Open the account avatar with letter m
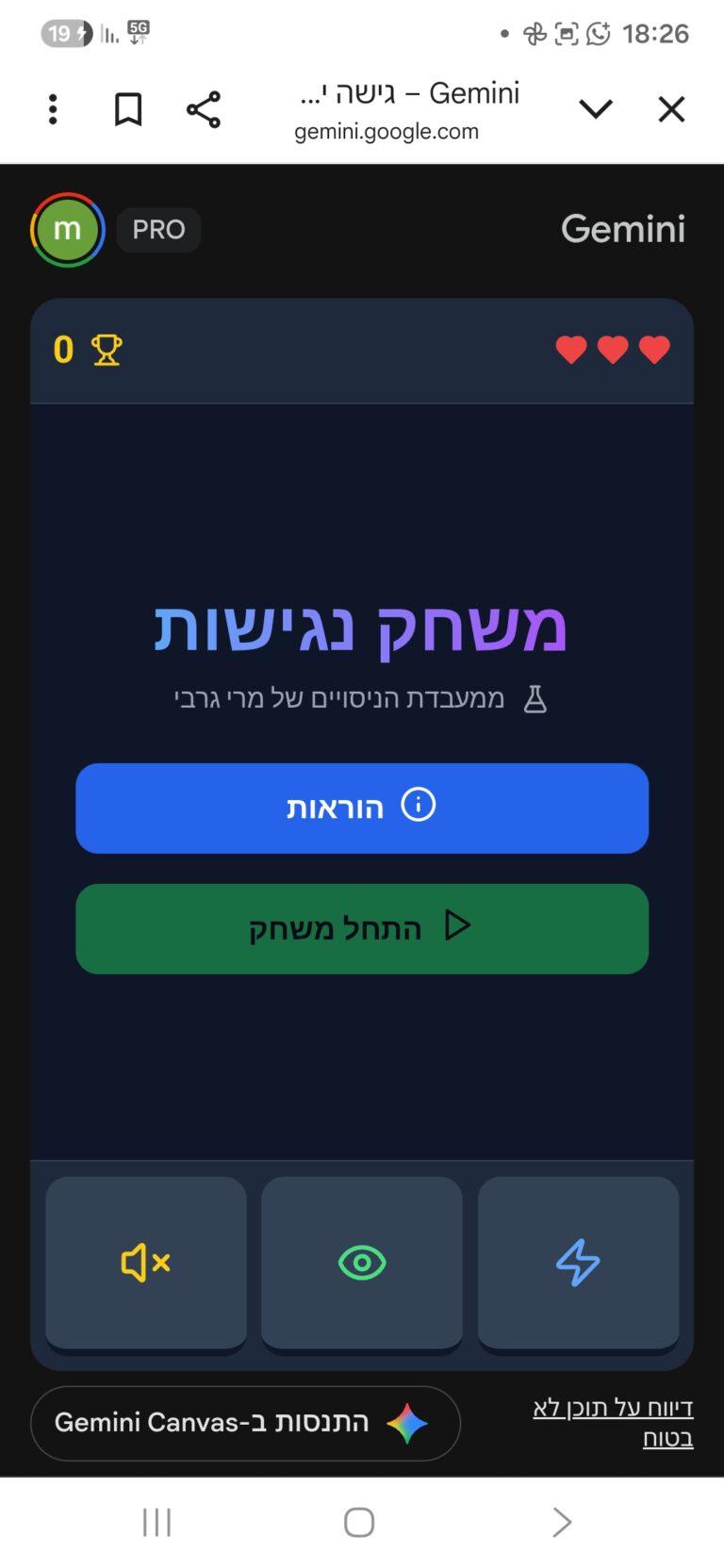724x1568 pixels. (67, 230)
